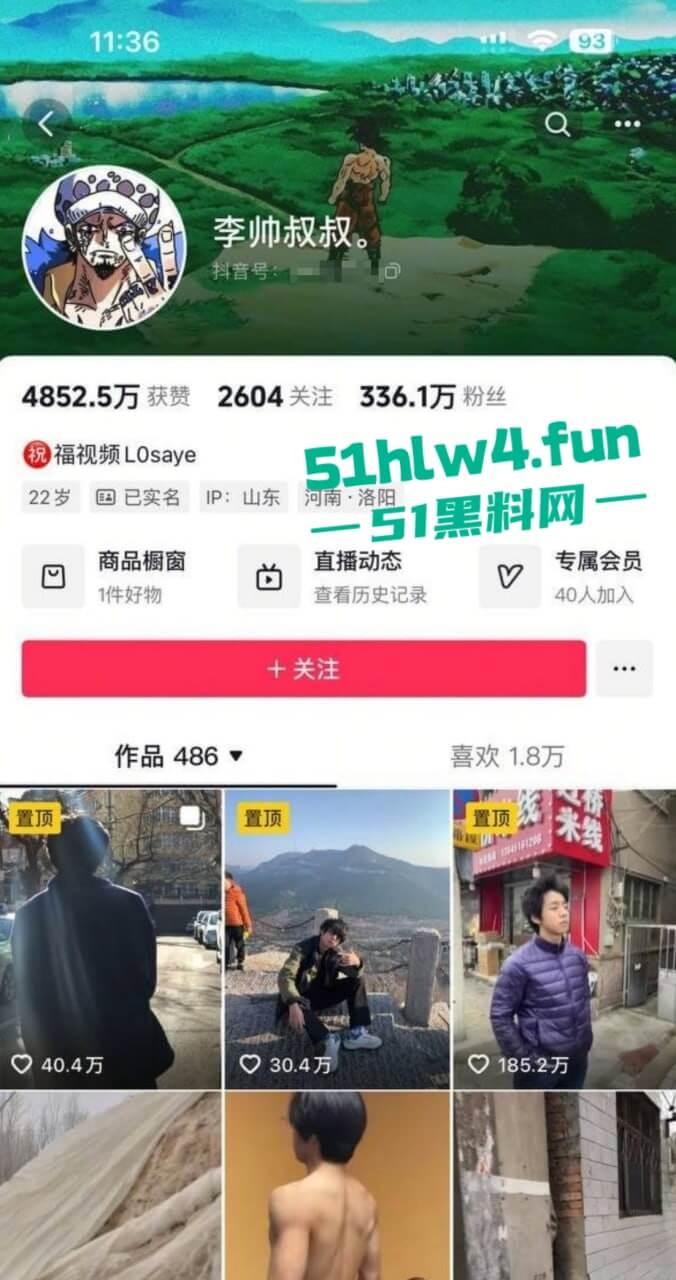Go back using the top-left arrow

[46, 125]
